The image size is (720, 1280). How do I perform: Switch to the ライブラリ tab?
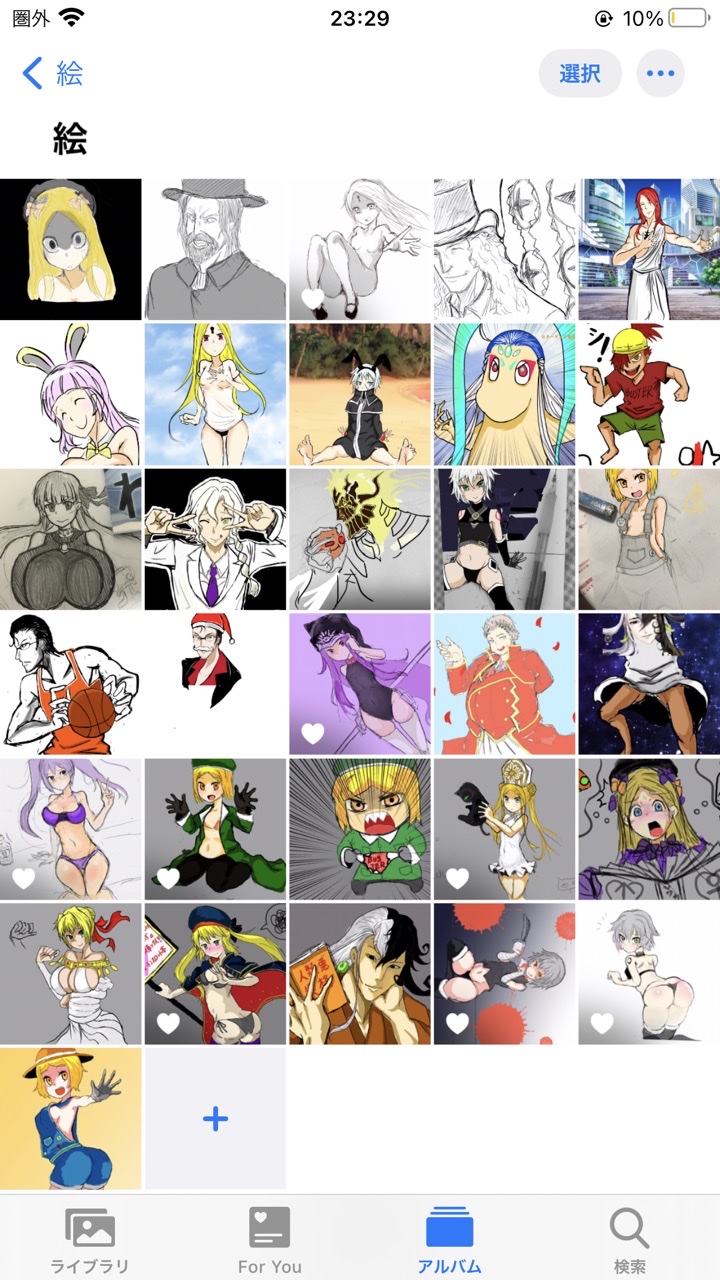click(x=90, y=1240)
